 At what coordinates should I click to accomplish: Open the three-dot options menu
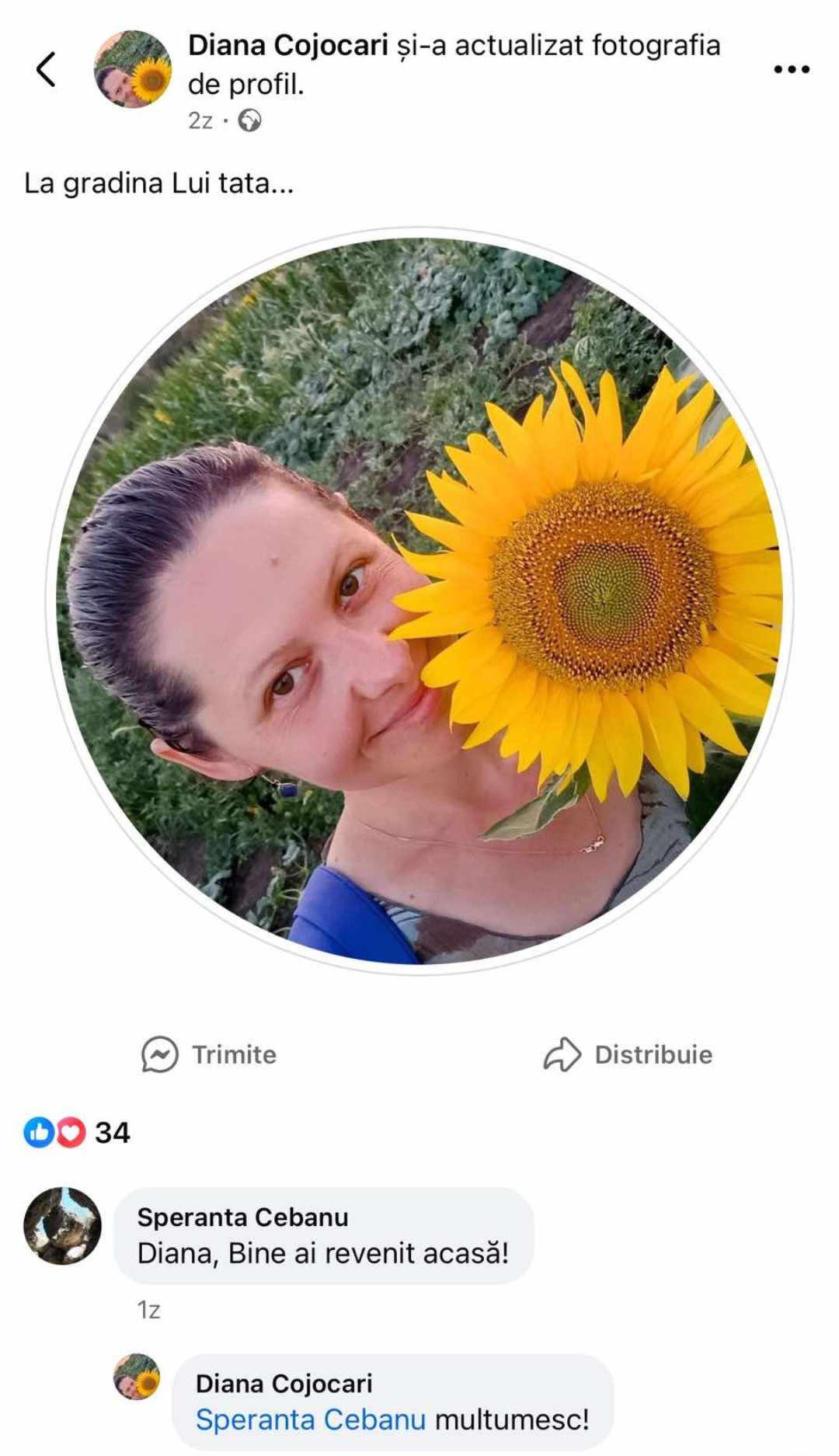(792, 70)
